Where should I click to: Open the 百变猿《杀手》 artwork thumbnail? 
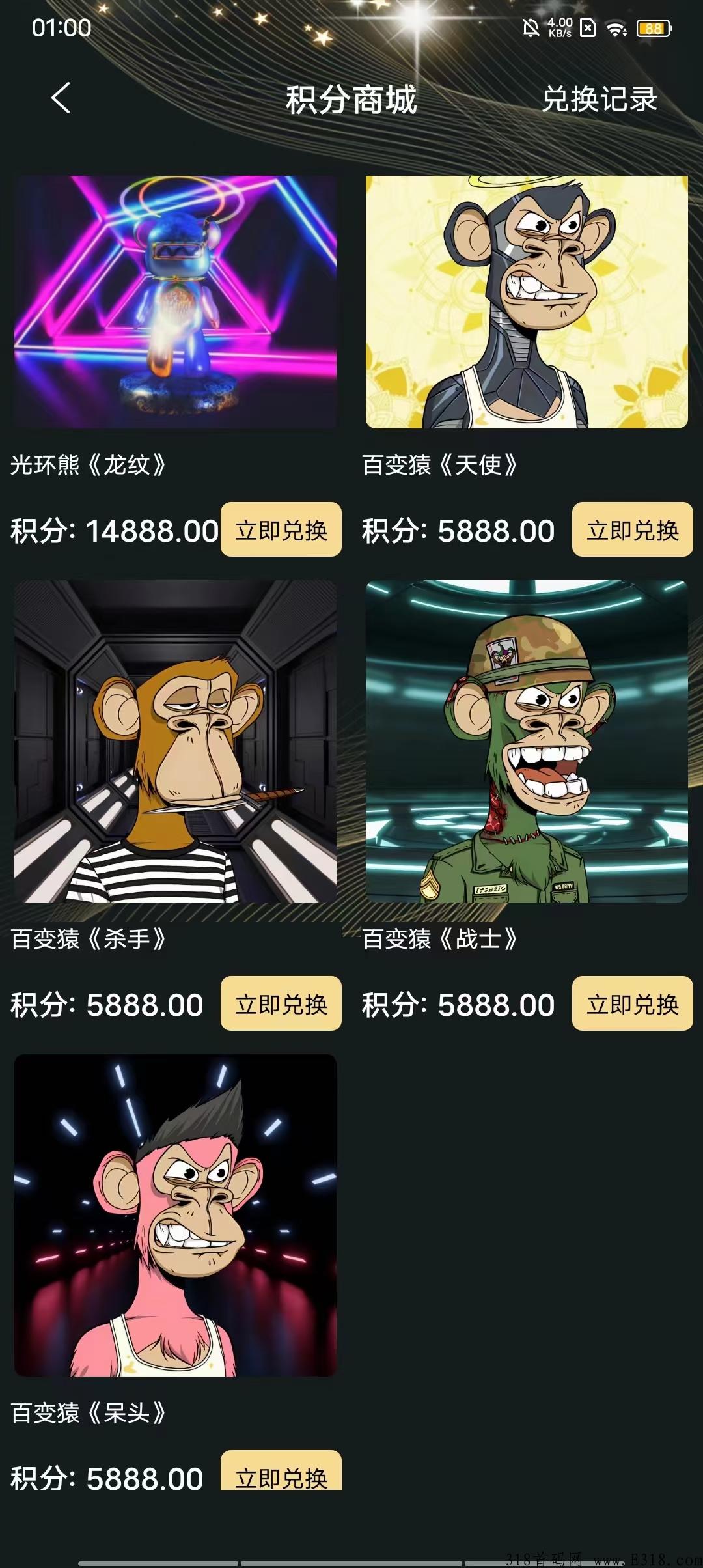tap(176, 742)
